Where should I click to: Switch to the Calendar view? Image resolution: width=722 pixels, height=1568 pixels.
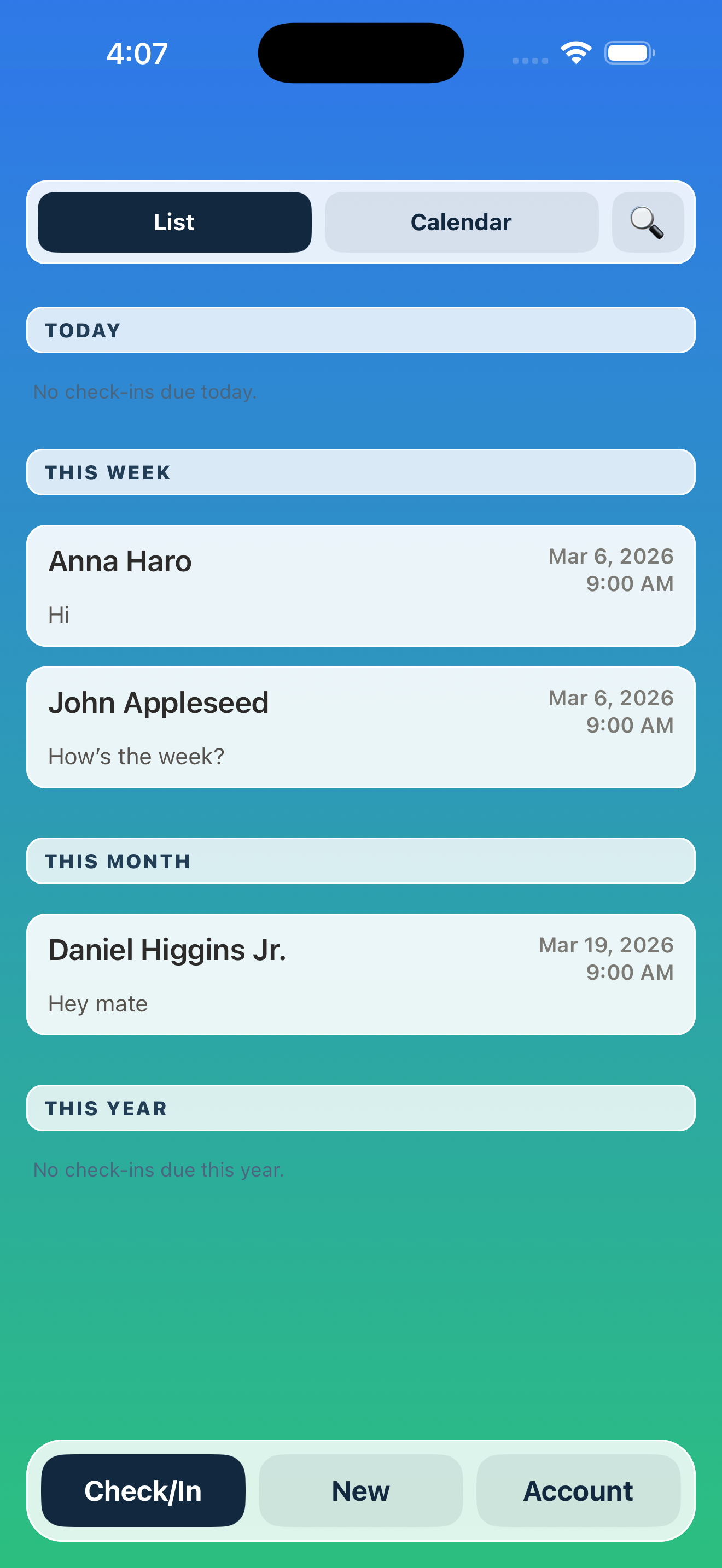click(461, 221)
